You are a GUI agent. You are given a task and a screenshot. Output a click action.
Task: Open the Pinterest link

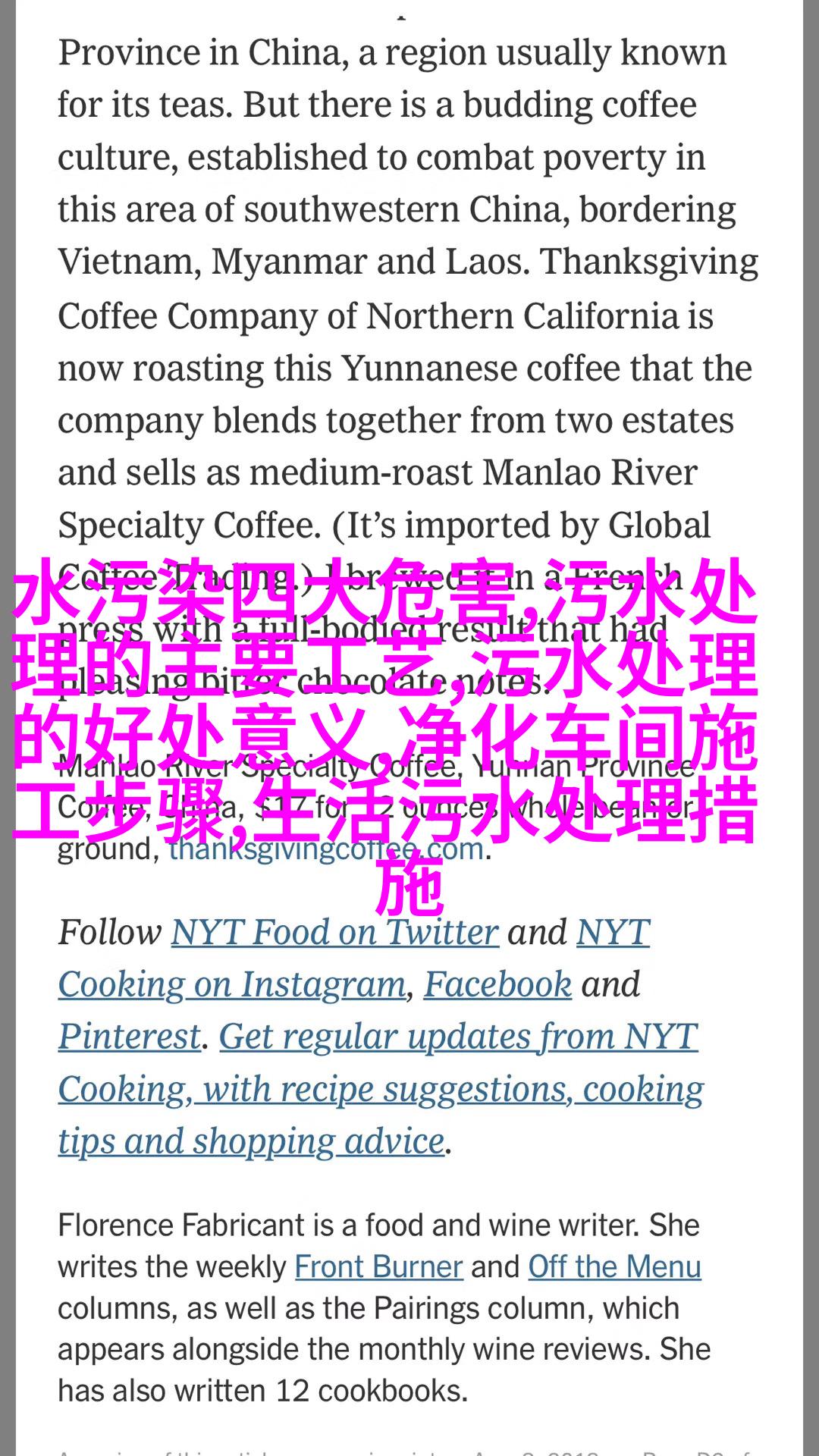click(130, 1037)
